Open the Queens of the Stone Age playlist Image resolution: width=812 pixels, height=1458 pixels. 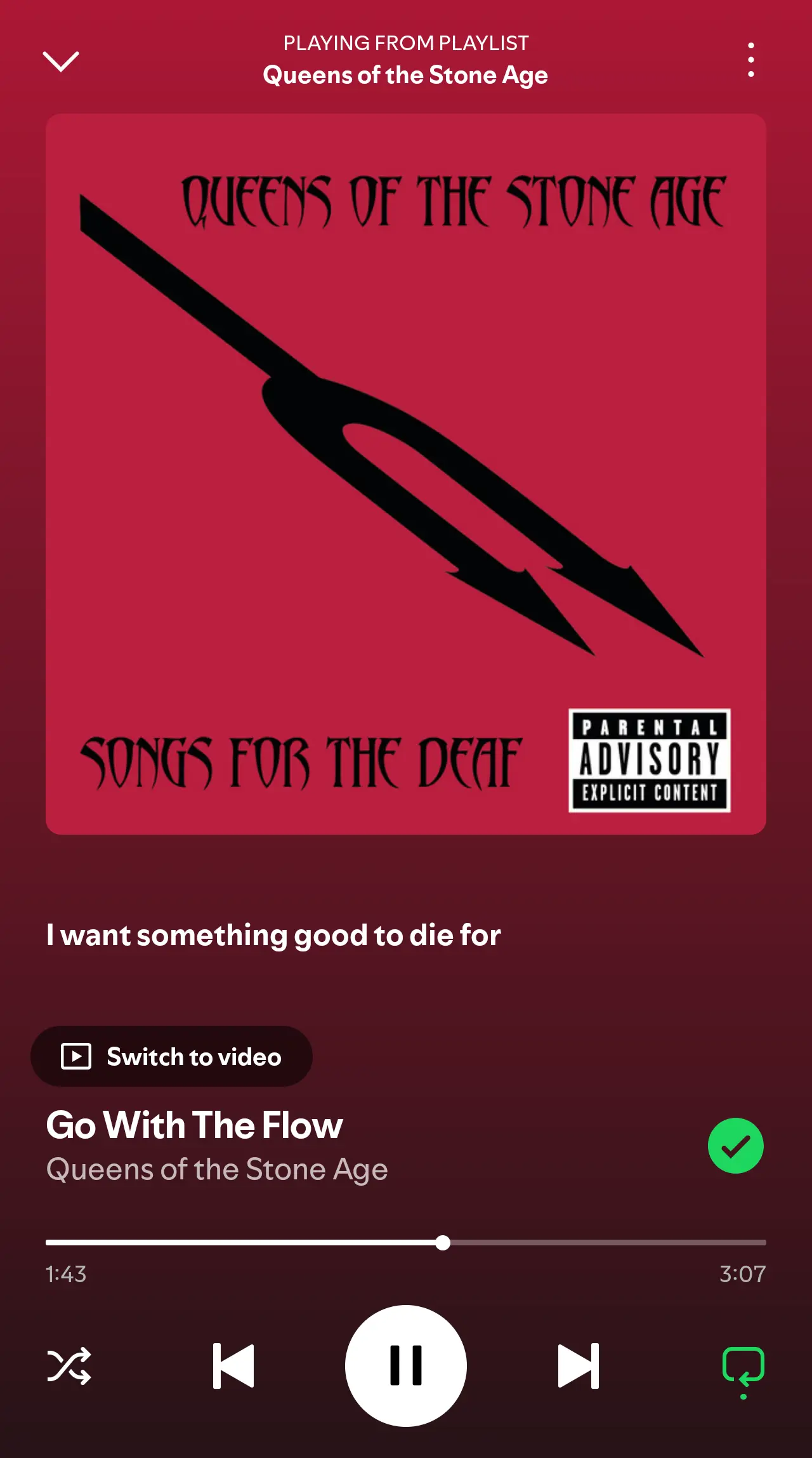405,75
